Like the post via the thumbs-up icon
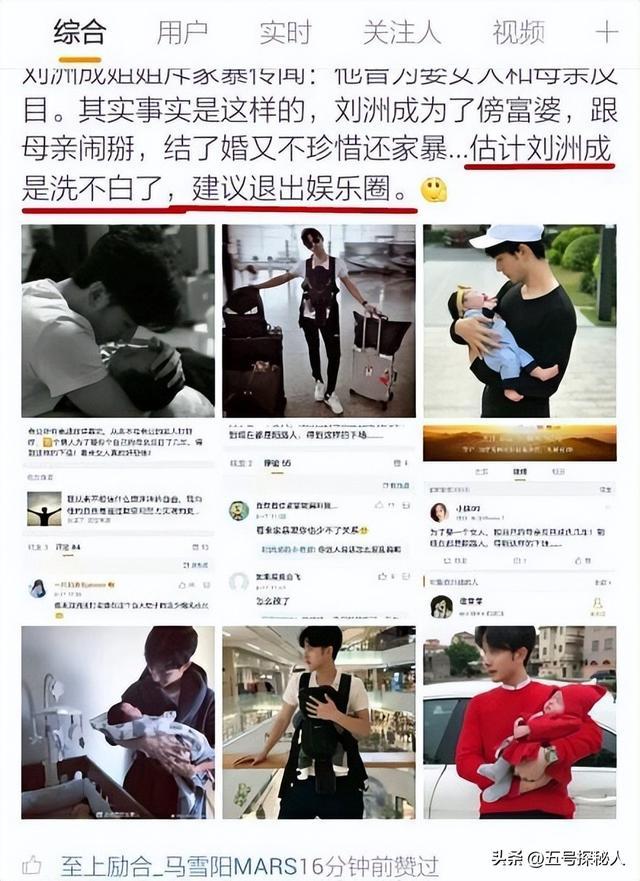The image size is (640, 881). pos(32,864)
